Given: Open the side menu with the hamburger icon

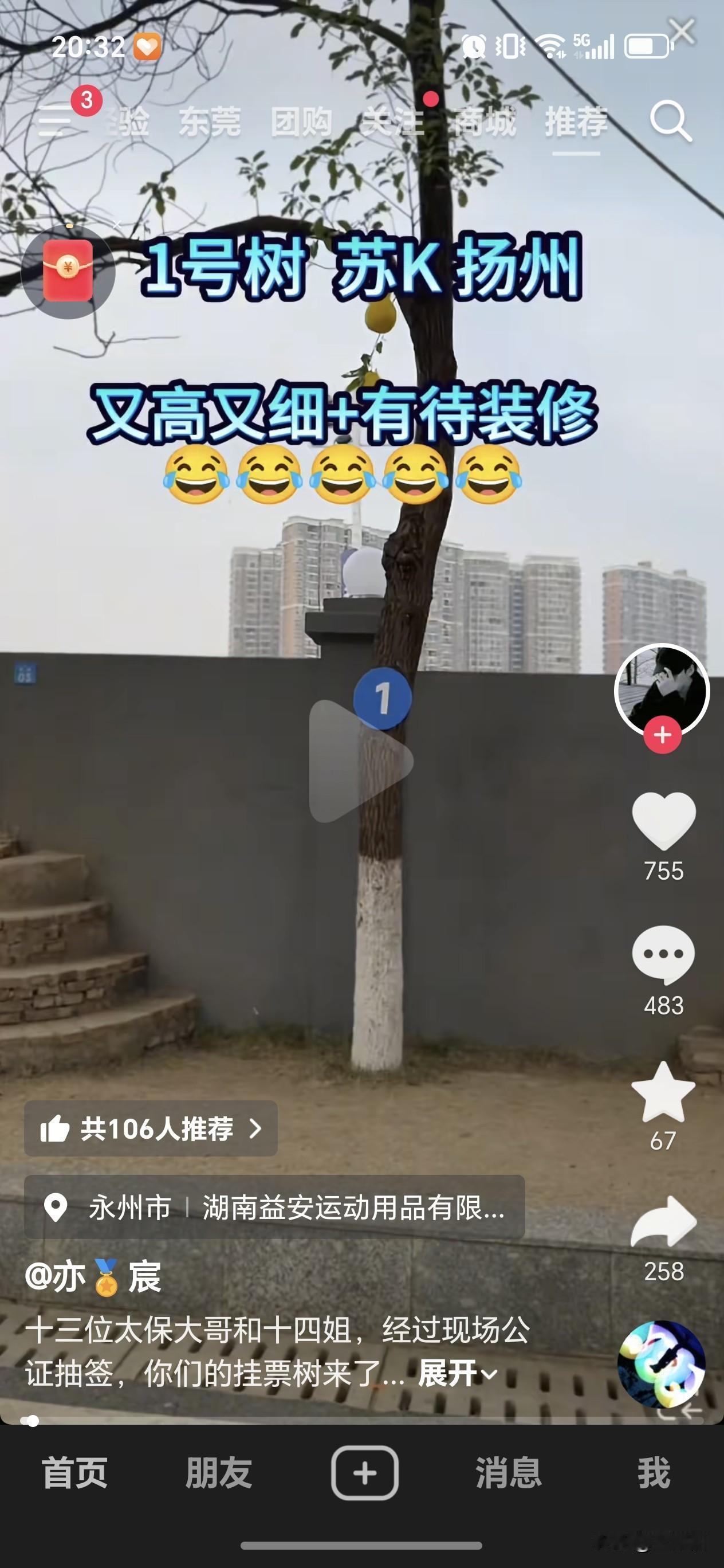Looking at the screenshot, I should [x=56, y=121].
